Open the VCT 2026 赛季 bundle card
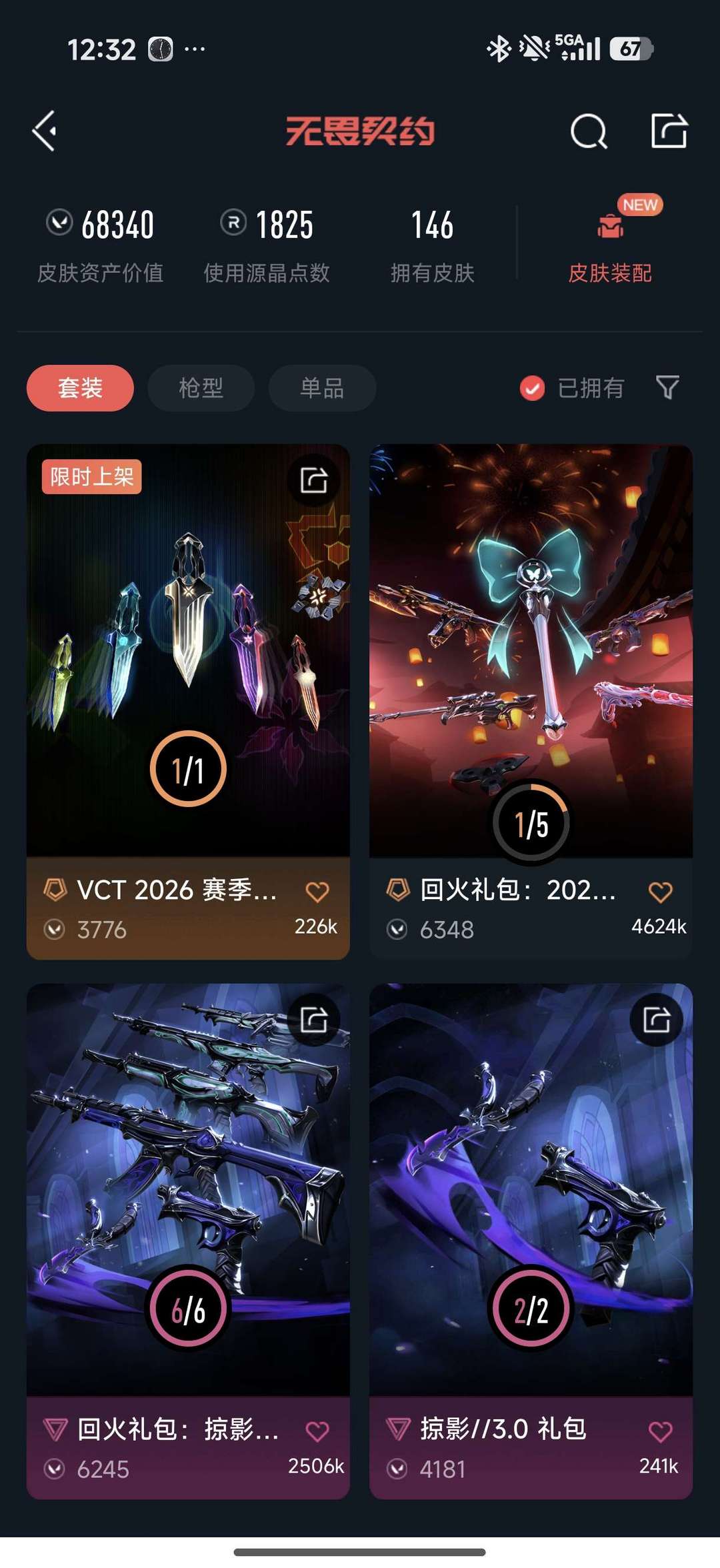This screenshot has width=720, height=1568. [188, 667]
